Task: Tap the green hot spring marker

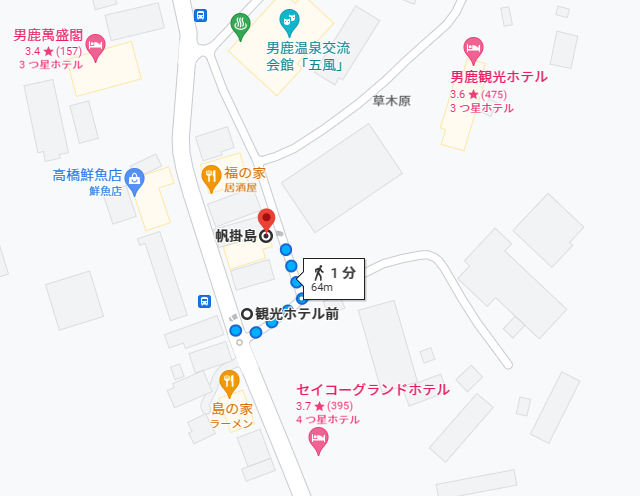Action: [240, 23]
